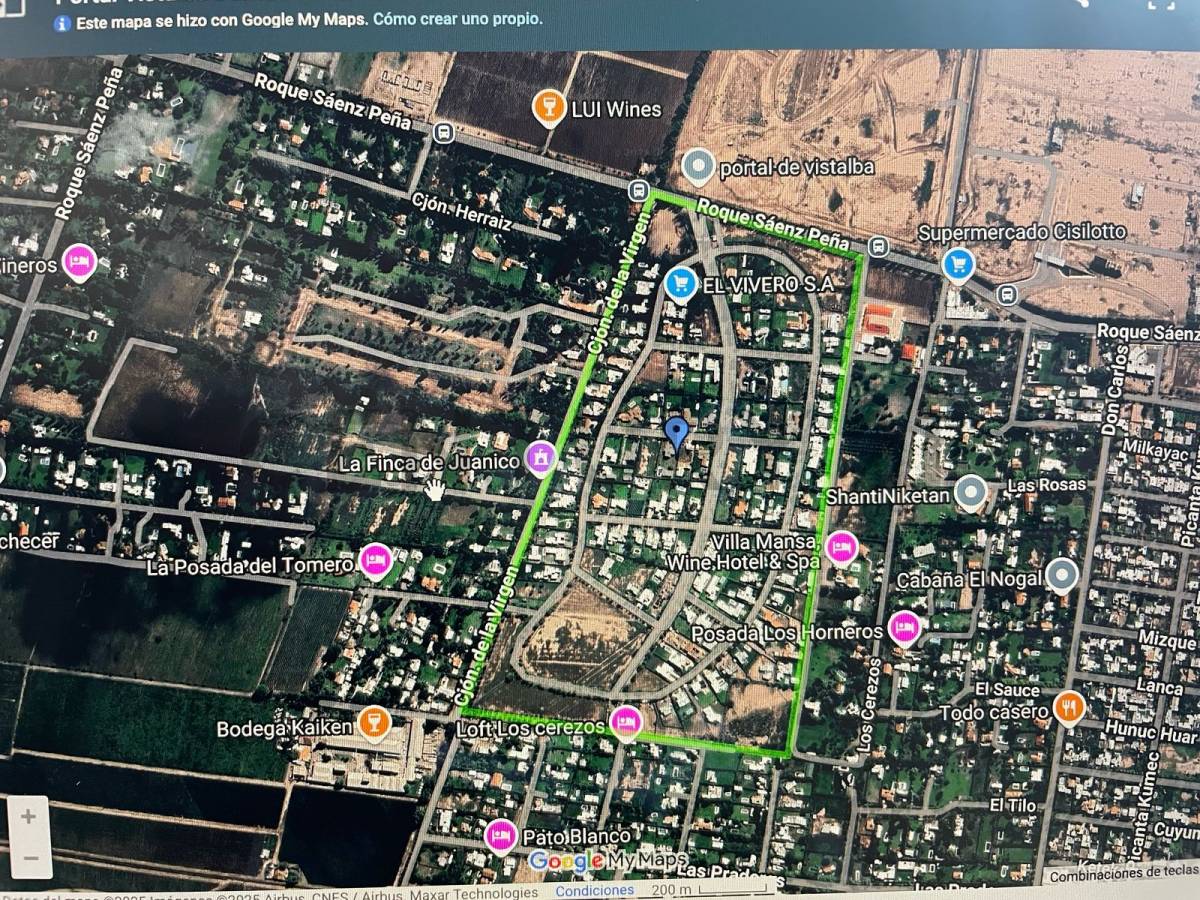This screenshot has height=900, width=1200.
Task: Enter fullscreen map view
Action: (1160, 3)
